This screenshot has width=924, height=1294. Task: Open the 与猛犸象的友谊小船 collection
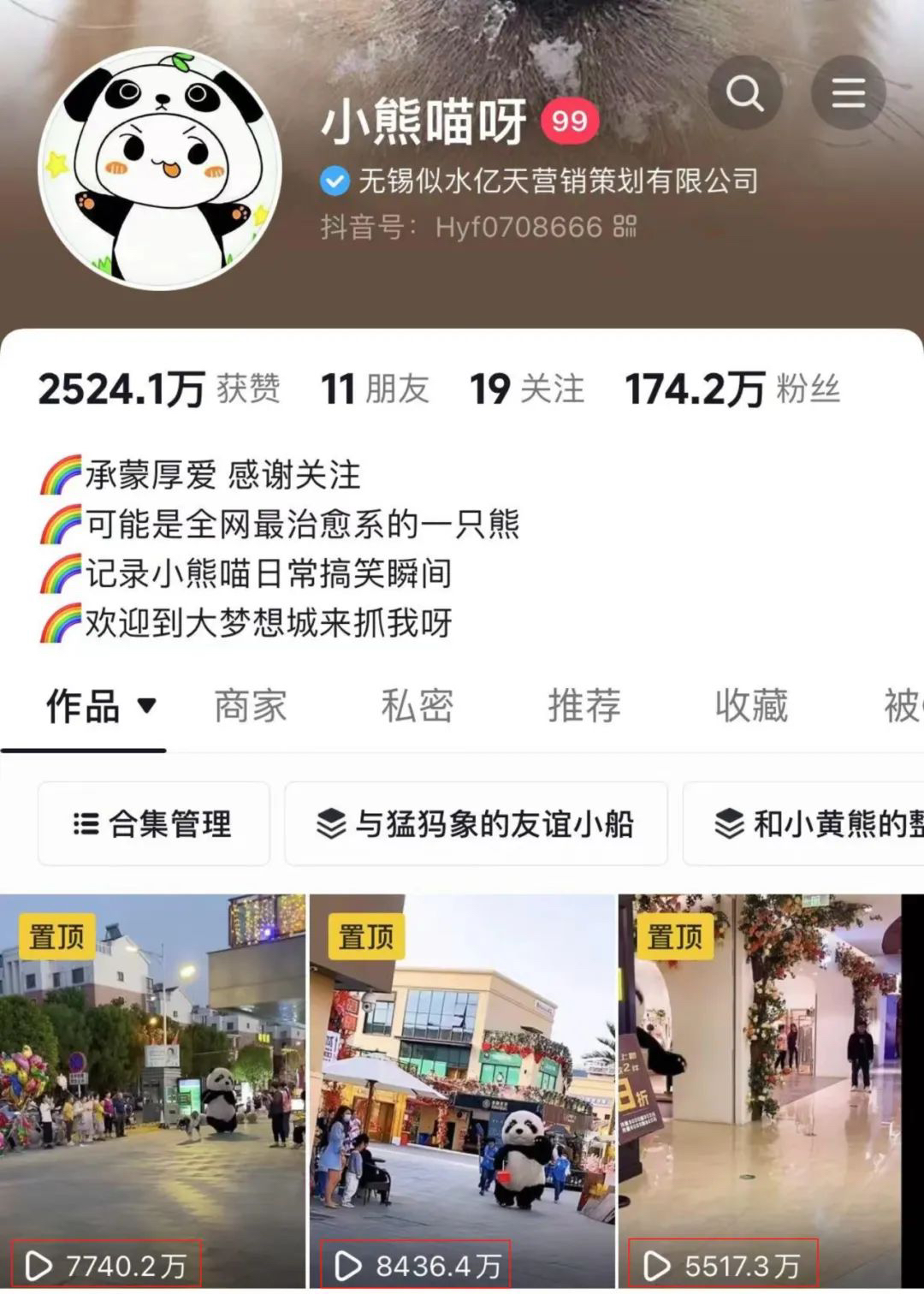pos(476,823)
